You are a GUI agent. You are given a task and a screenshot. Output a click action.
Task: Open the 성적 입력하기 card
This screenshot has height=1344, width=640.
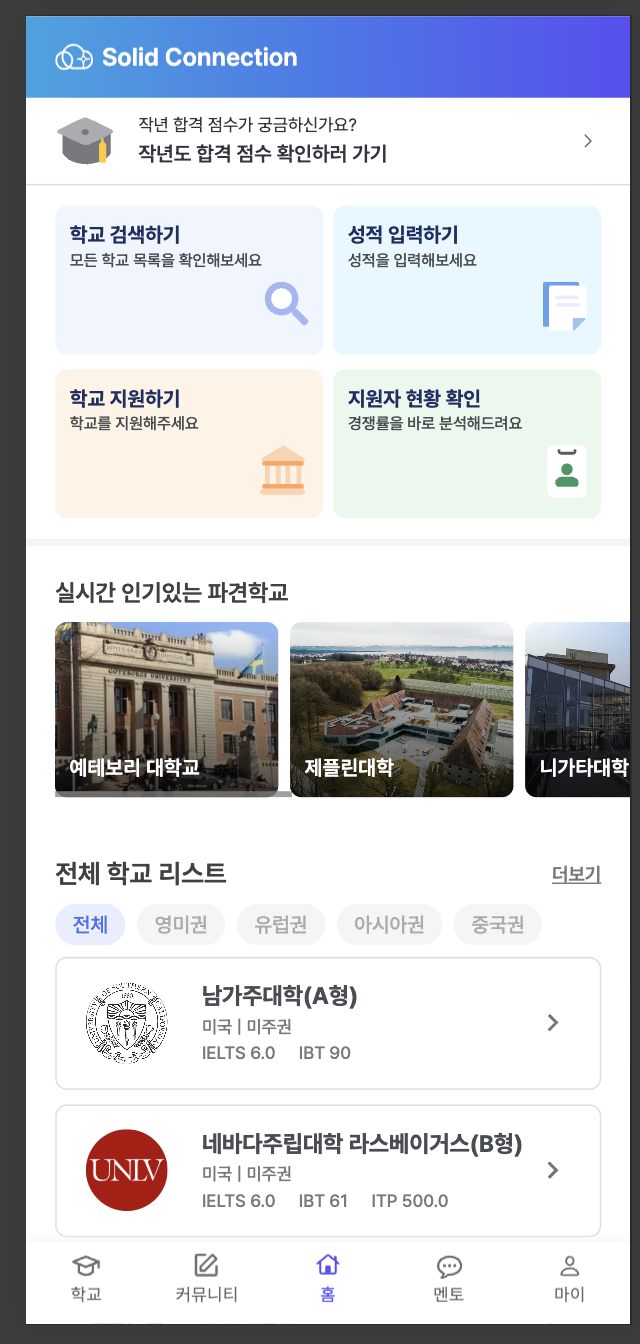pos(466,280)
